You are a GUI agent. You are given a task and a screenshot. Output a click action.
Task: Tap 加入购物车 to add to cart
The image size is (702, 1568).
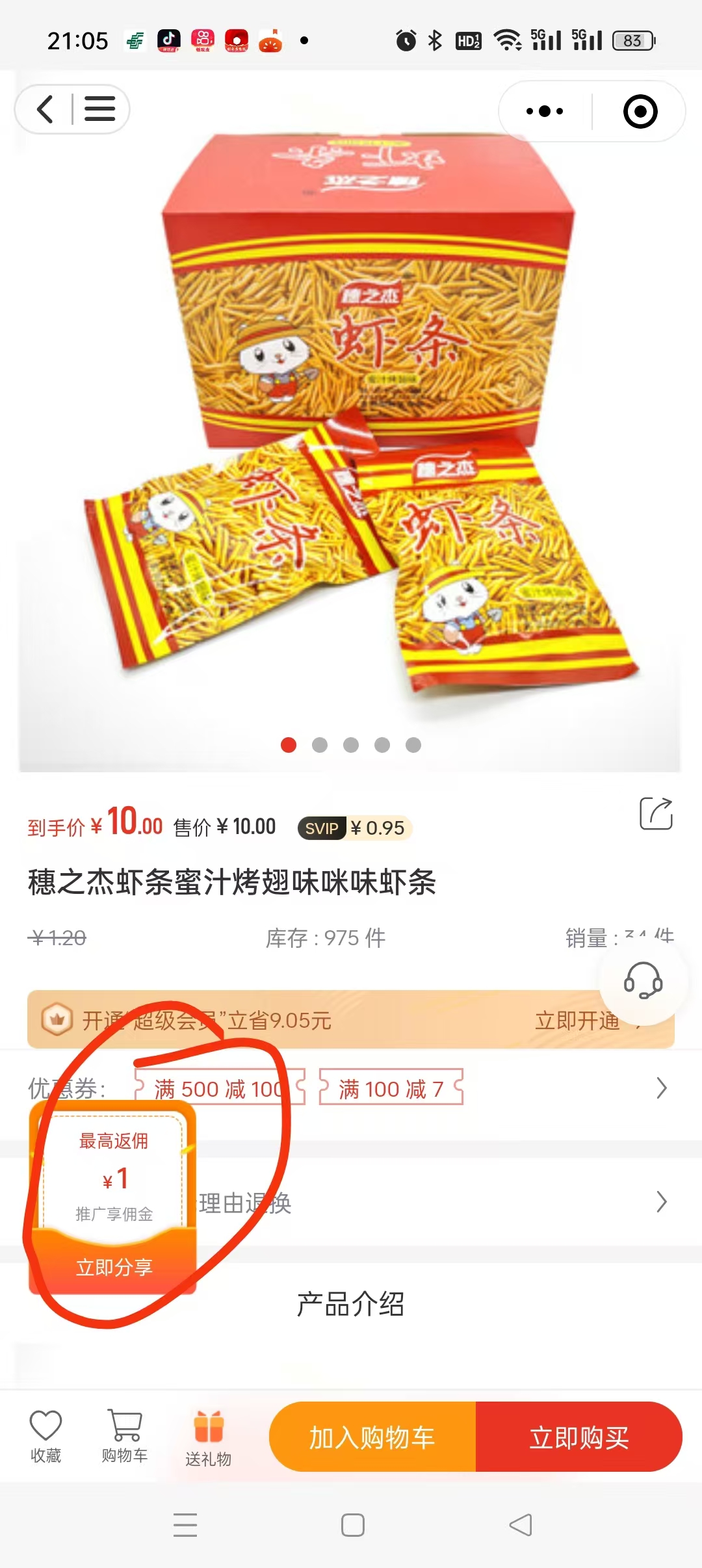372,1437
